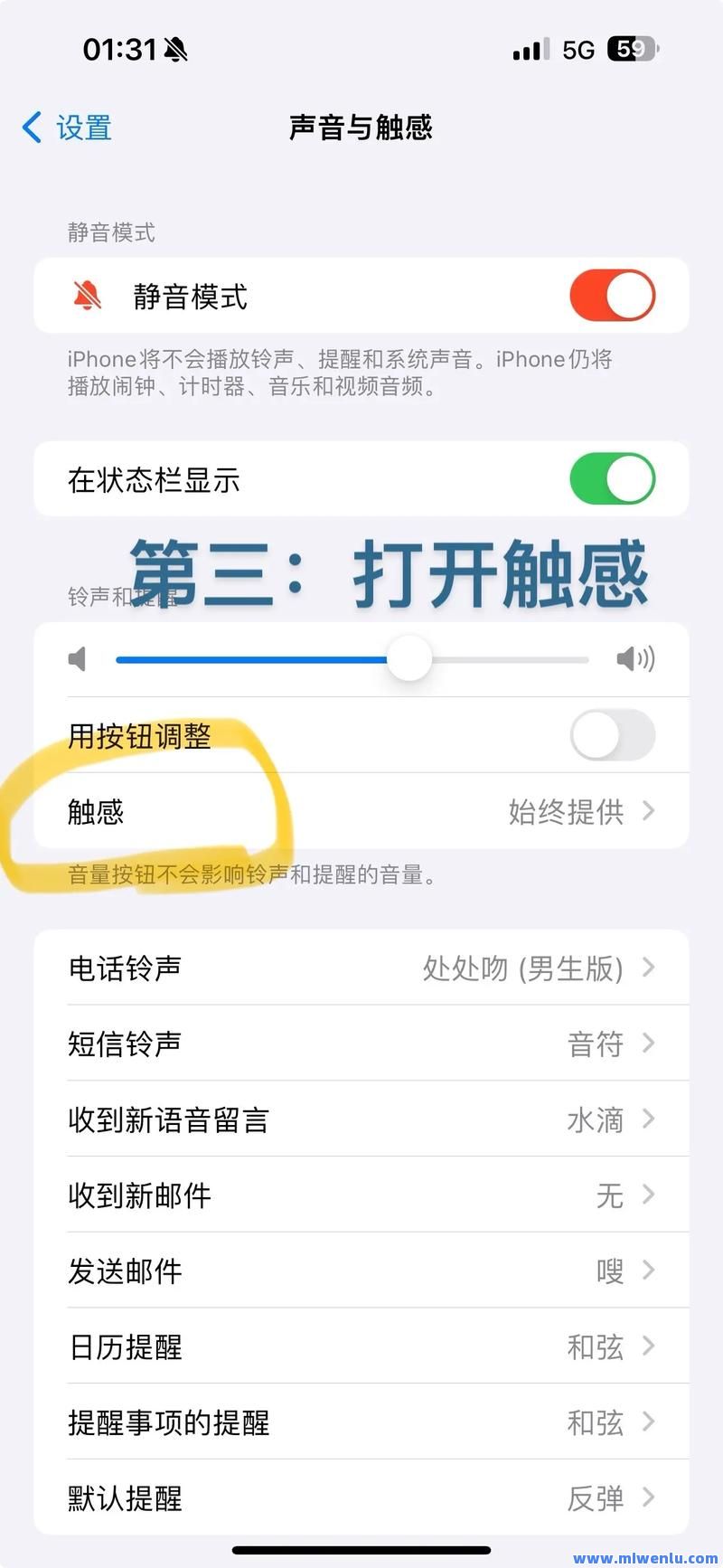Enable 用按钮调整 switch
Screen dimensions: 723x1568
pyautogui.click(x=612, y=735)
